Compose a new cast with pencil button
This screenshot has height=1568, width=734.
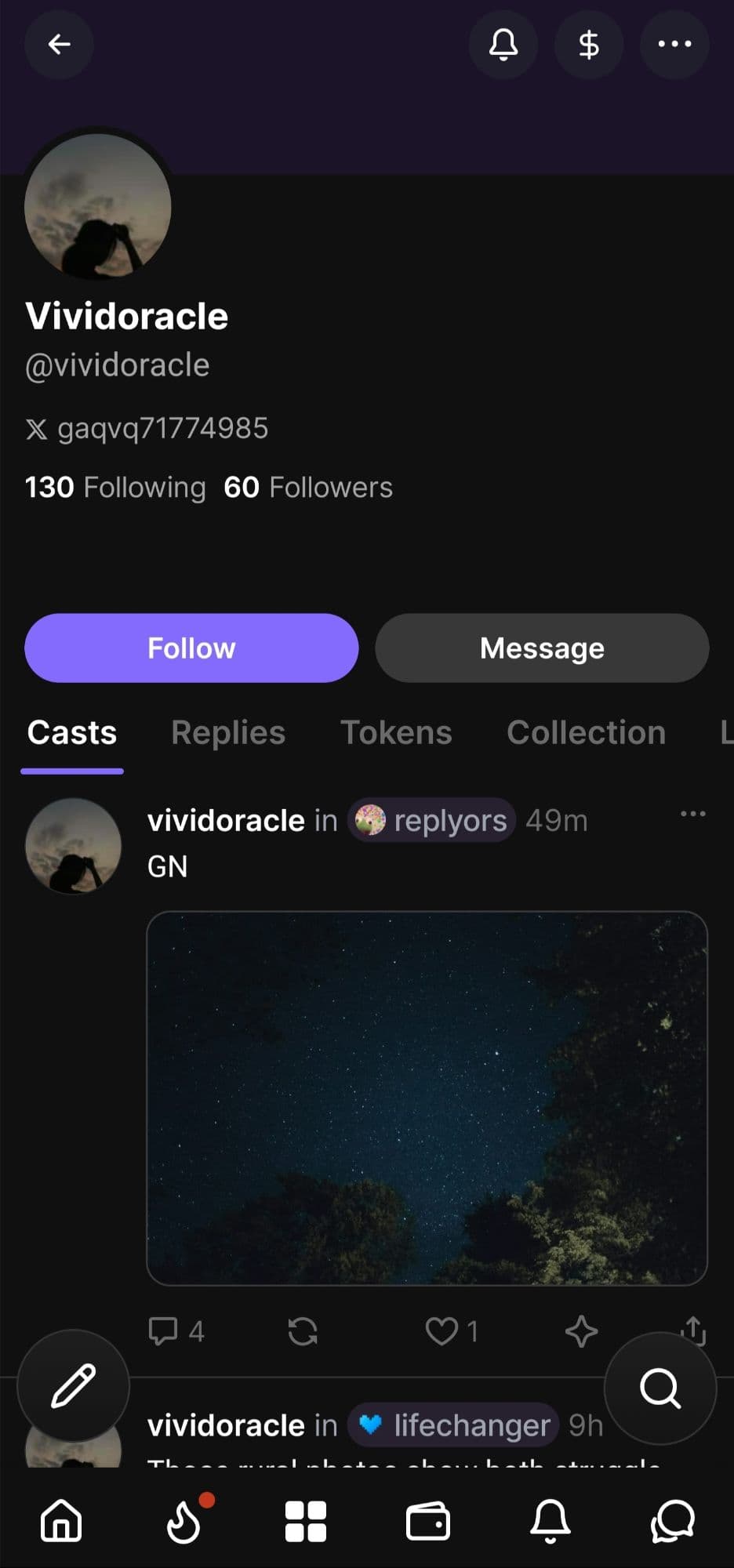(74, 1385)
